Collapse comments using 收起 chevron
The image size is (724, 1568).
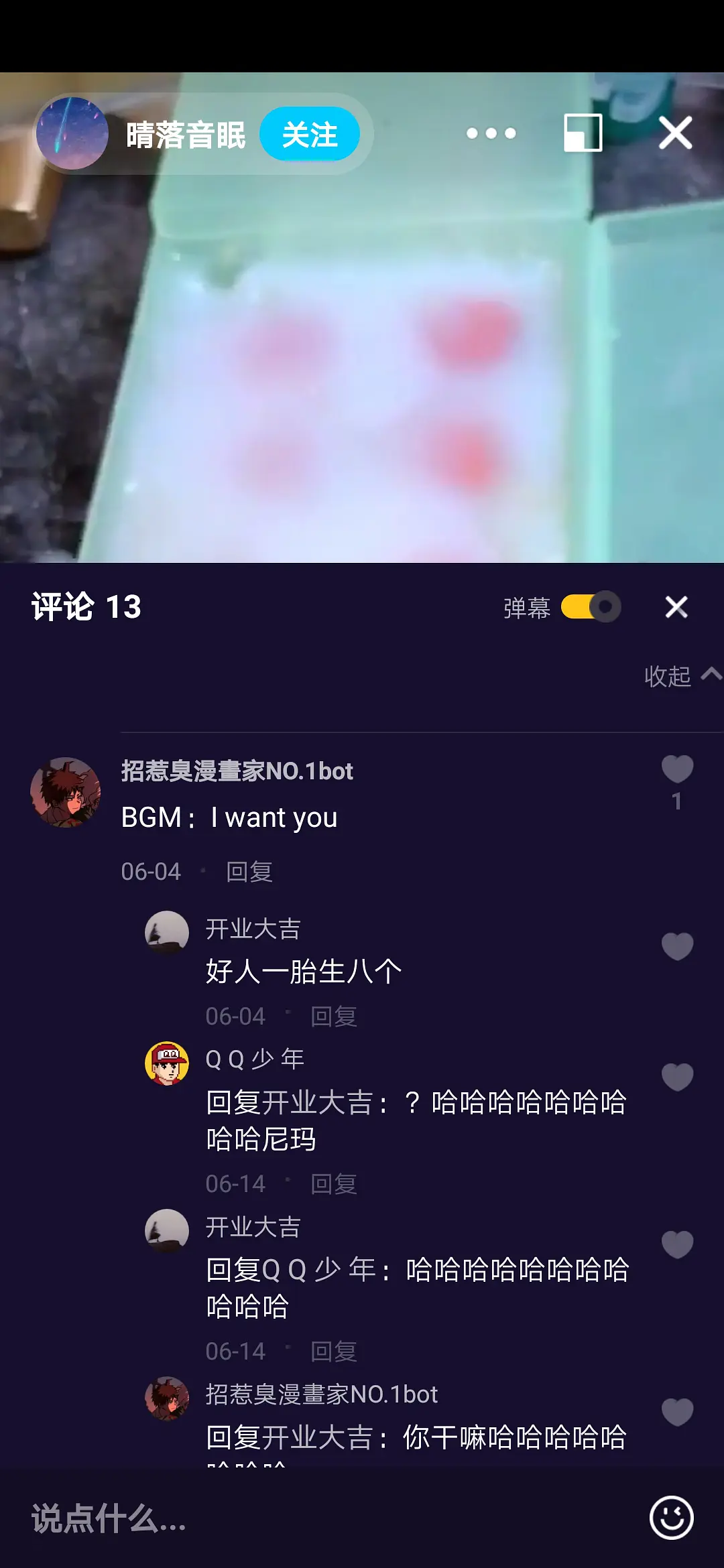[x=680, y=677]
